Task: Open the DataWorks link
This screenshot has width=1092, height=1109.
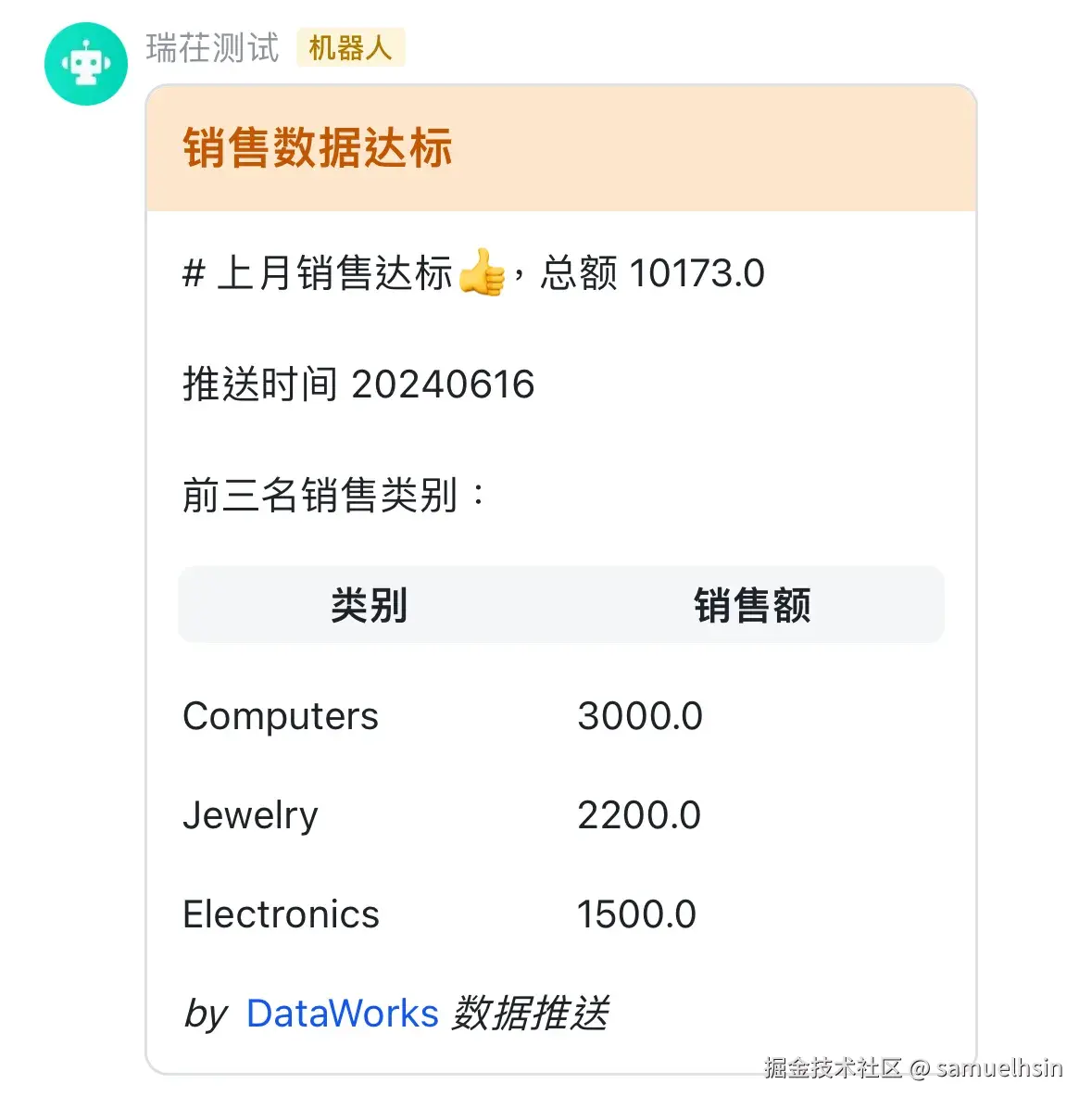Action: 342,1014
